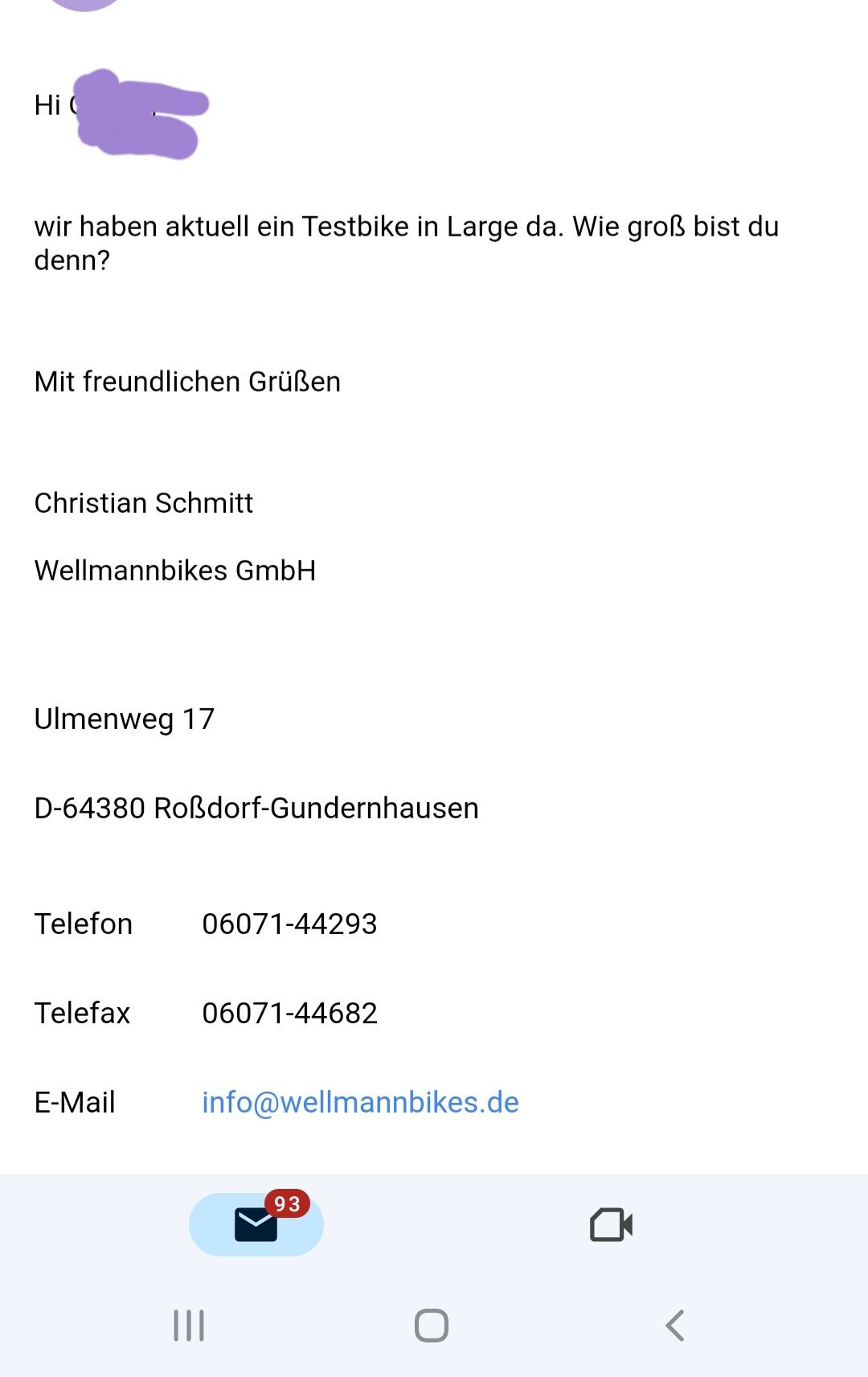The width and height of the screenshot is (868, 1377).
Task: Go back with the system back button
Action: pyautogui.click(x=675, y=1326)
